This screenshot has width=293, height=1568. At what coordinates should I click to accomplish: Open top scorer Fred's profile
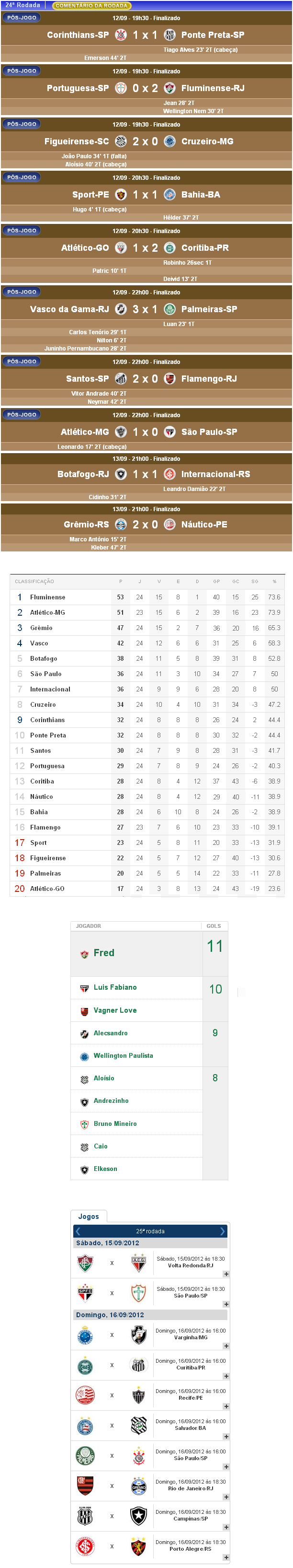point(104,953)
